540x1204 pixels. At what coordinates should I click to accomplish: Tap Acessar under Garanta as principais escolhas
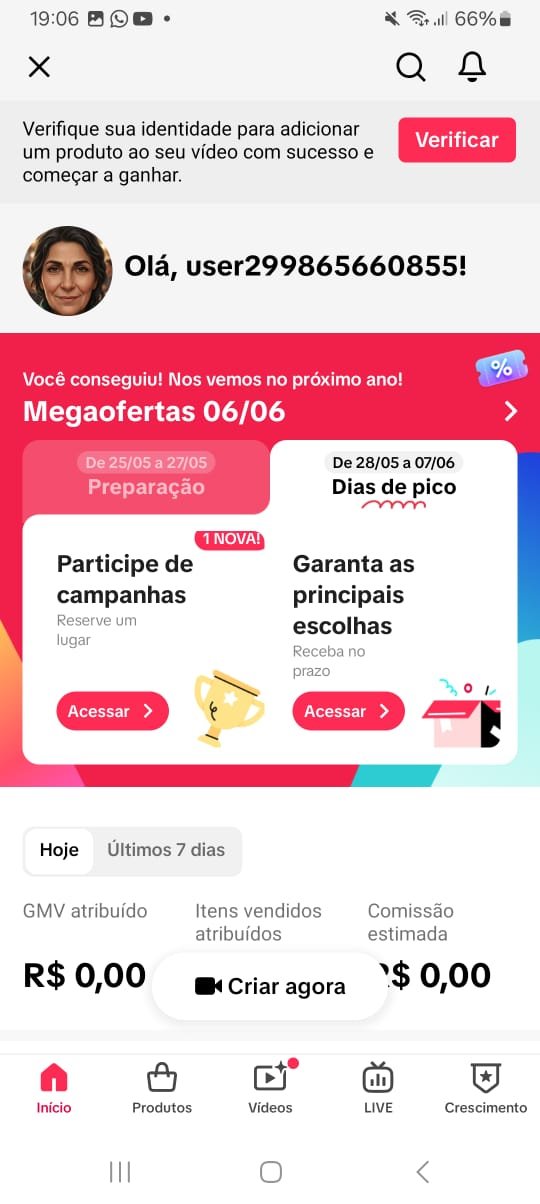[348, 711]
